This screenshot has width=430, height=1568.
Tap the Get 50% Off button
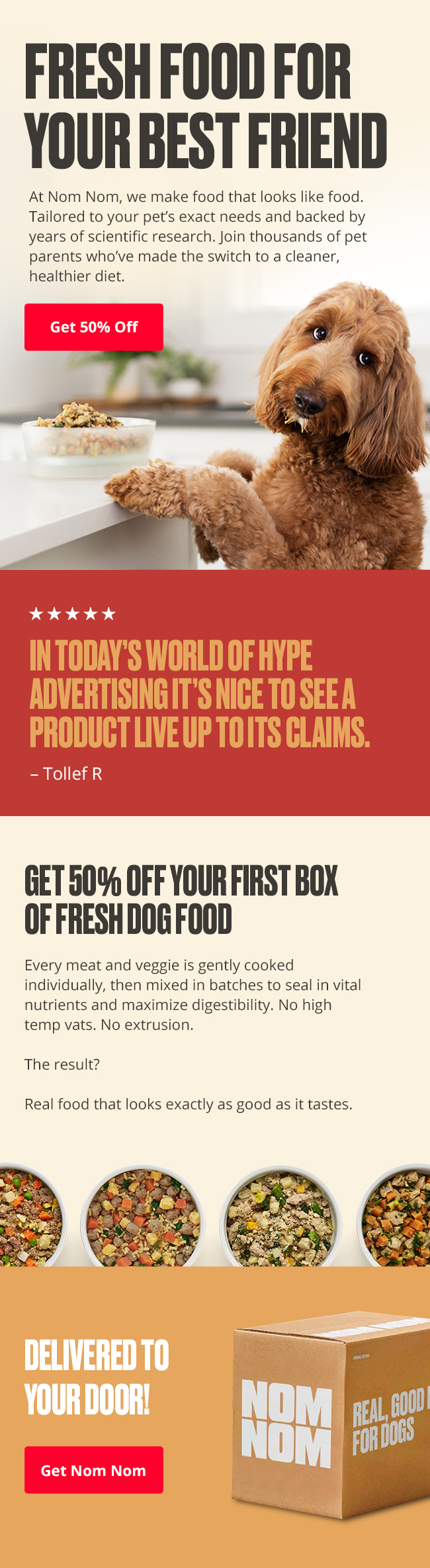tap(94, 327)
